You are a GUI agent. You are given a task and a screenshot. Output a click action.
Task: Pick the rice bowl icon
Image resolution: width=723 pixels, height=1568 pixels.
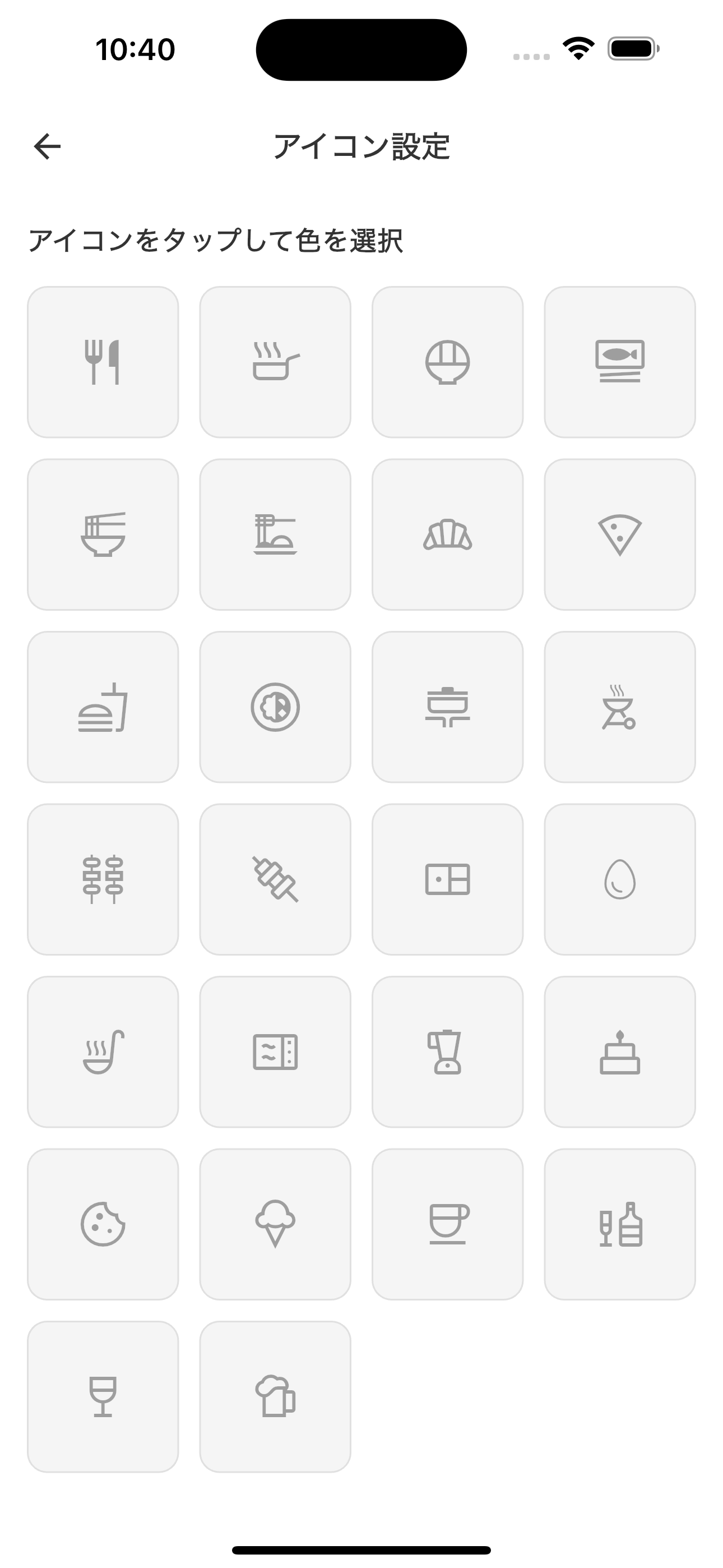(447, 362)
